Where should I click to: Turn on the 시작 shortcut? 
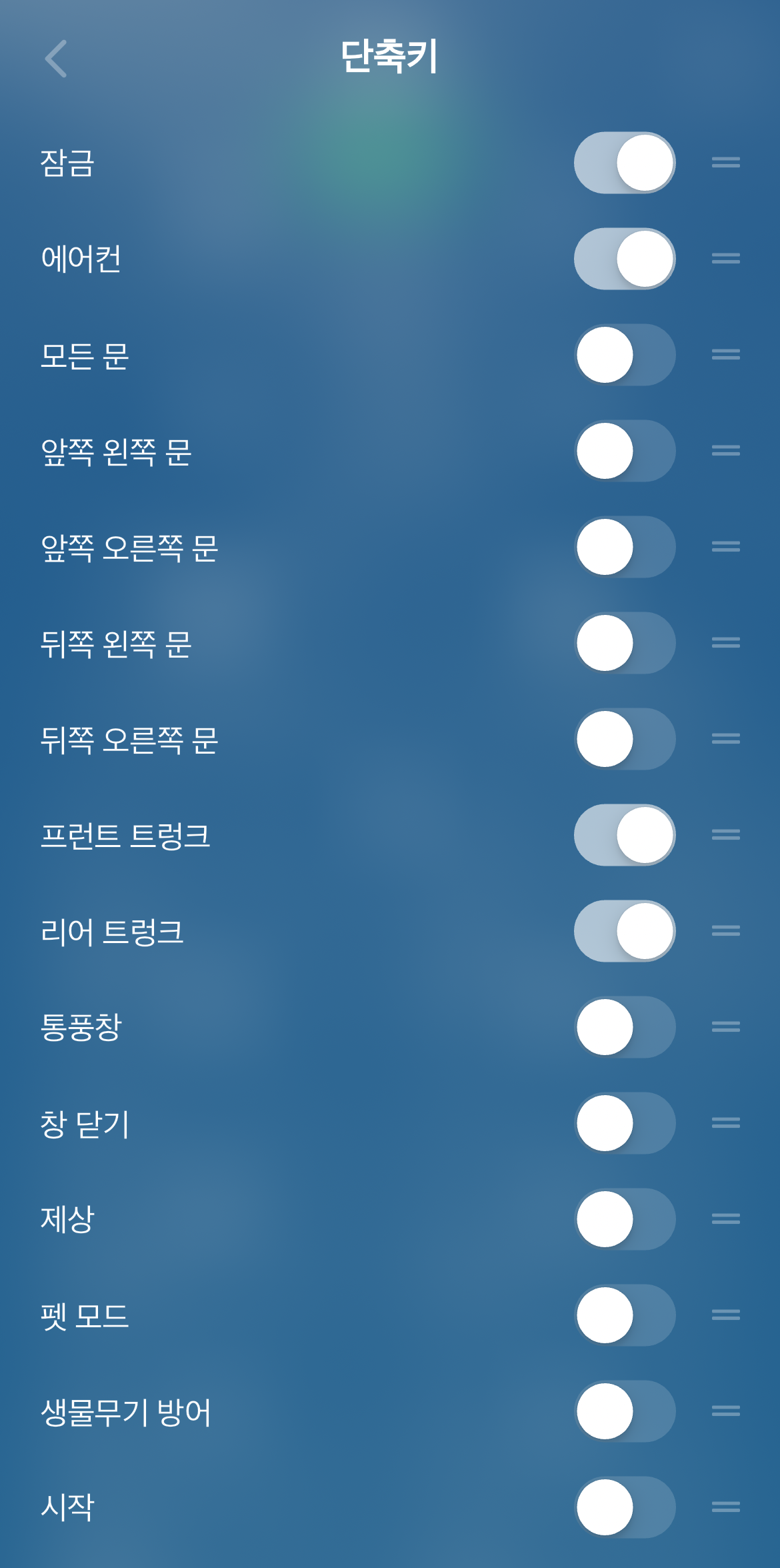[625, 1507]
